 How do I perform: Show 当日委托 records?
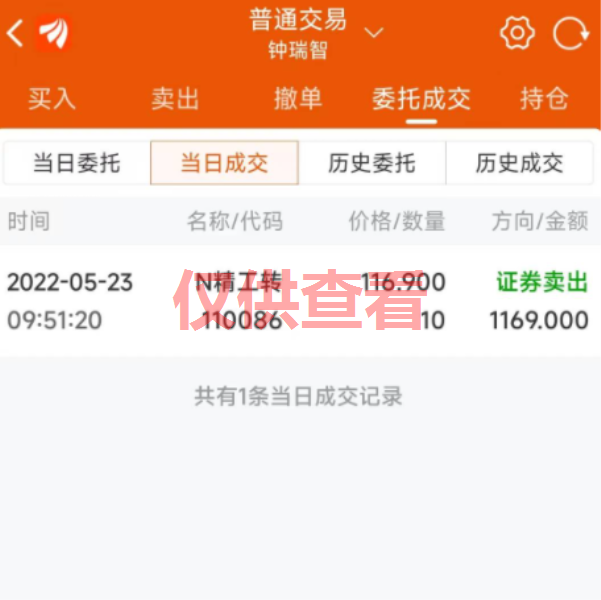(76, 163)
